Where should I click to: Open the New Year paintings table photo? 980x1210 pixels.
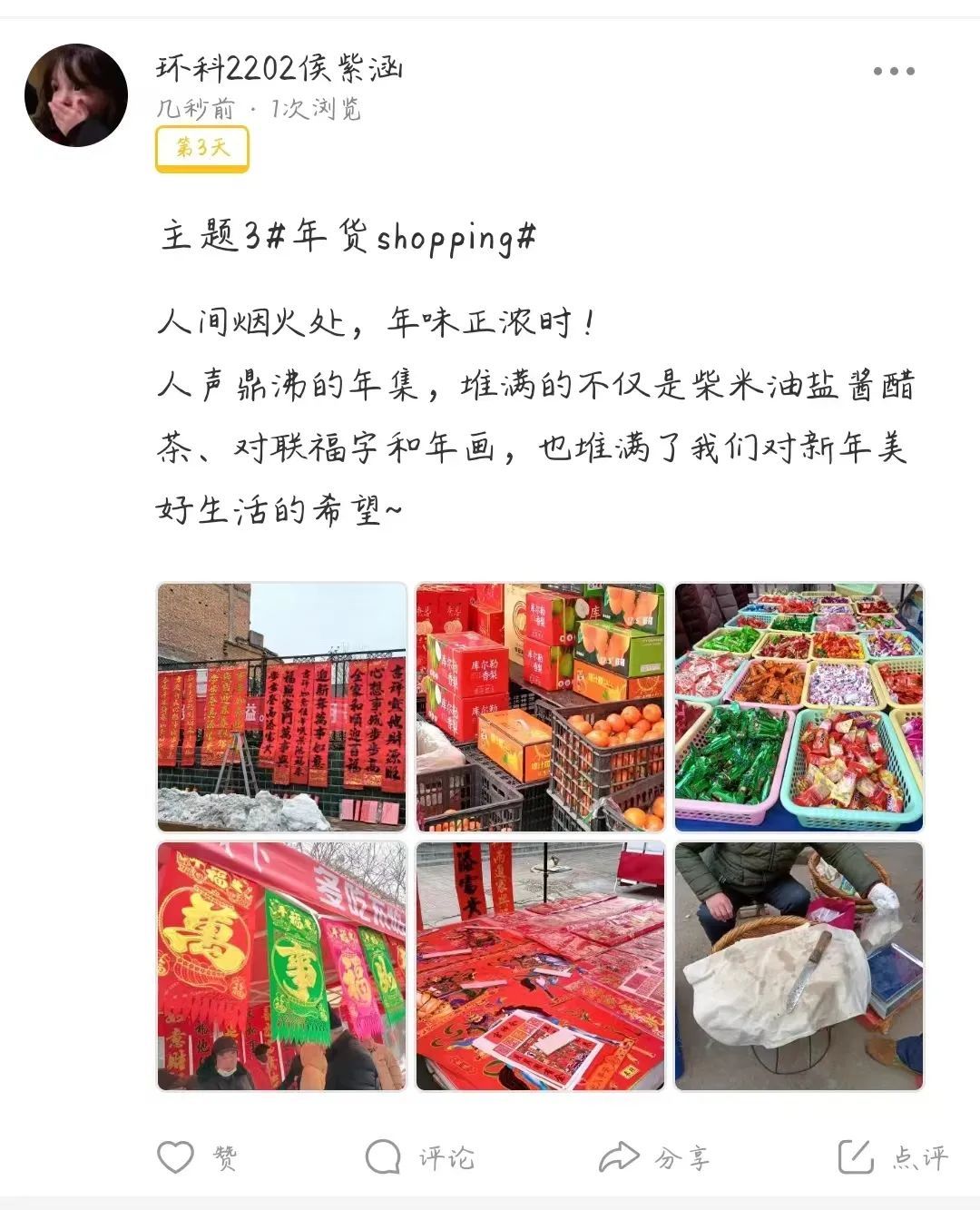(x=540, y=966)
